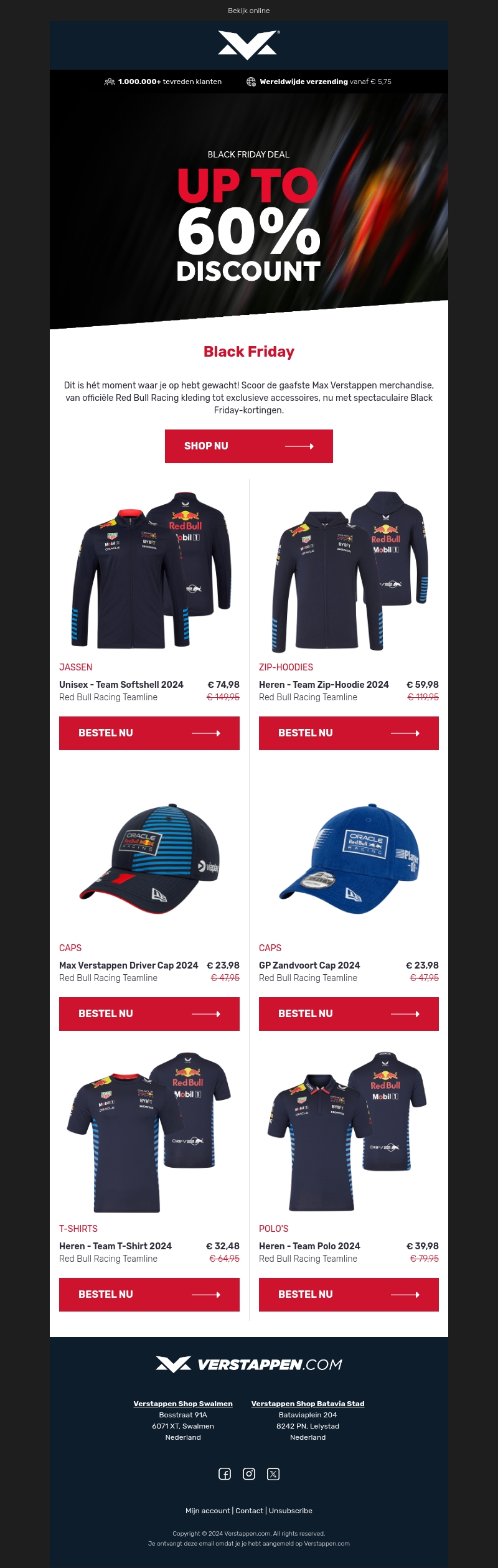
Task: Open the Bekijk online link
Action: pos(249,11)
